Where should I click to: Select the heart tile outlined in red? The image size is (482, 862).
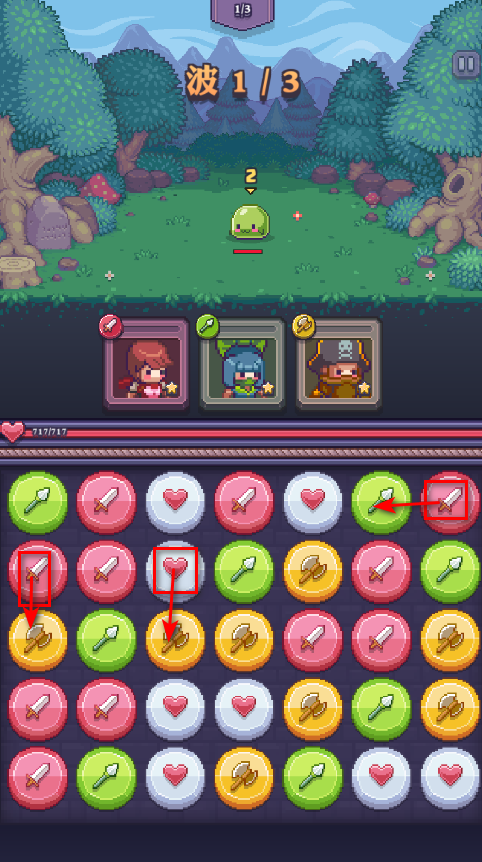[175, 570]
